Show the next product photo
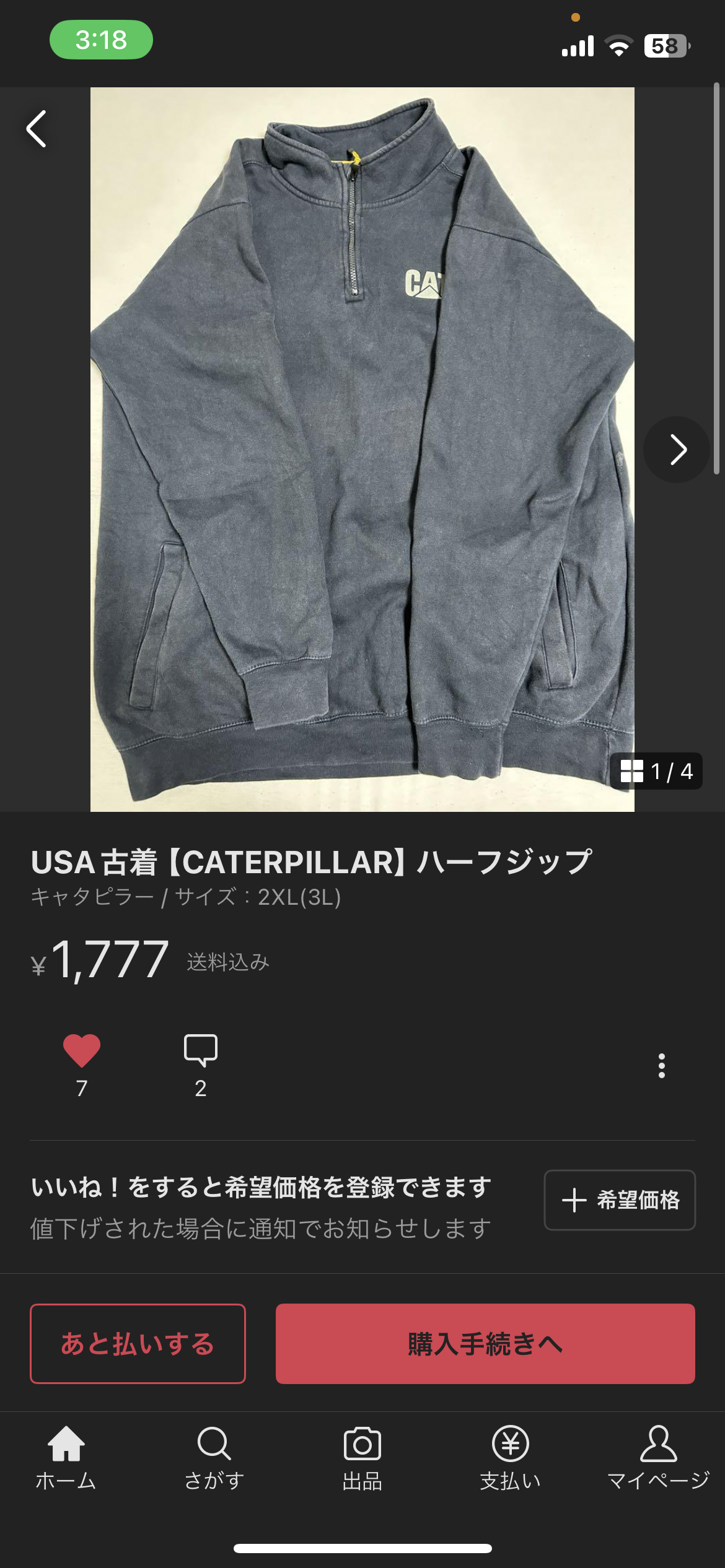Image resolution: width=725 pixels, height=1568 pixels. (677, 450)
